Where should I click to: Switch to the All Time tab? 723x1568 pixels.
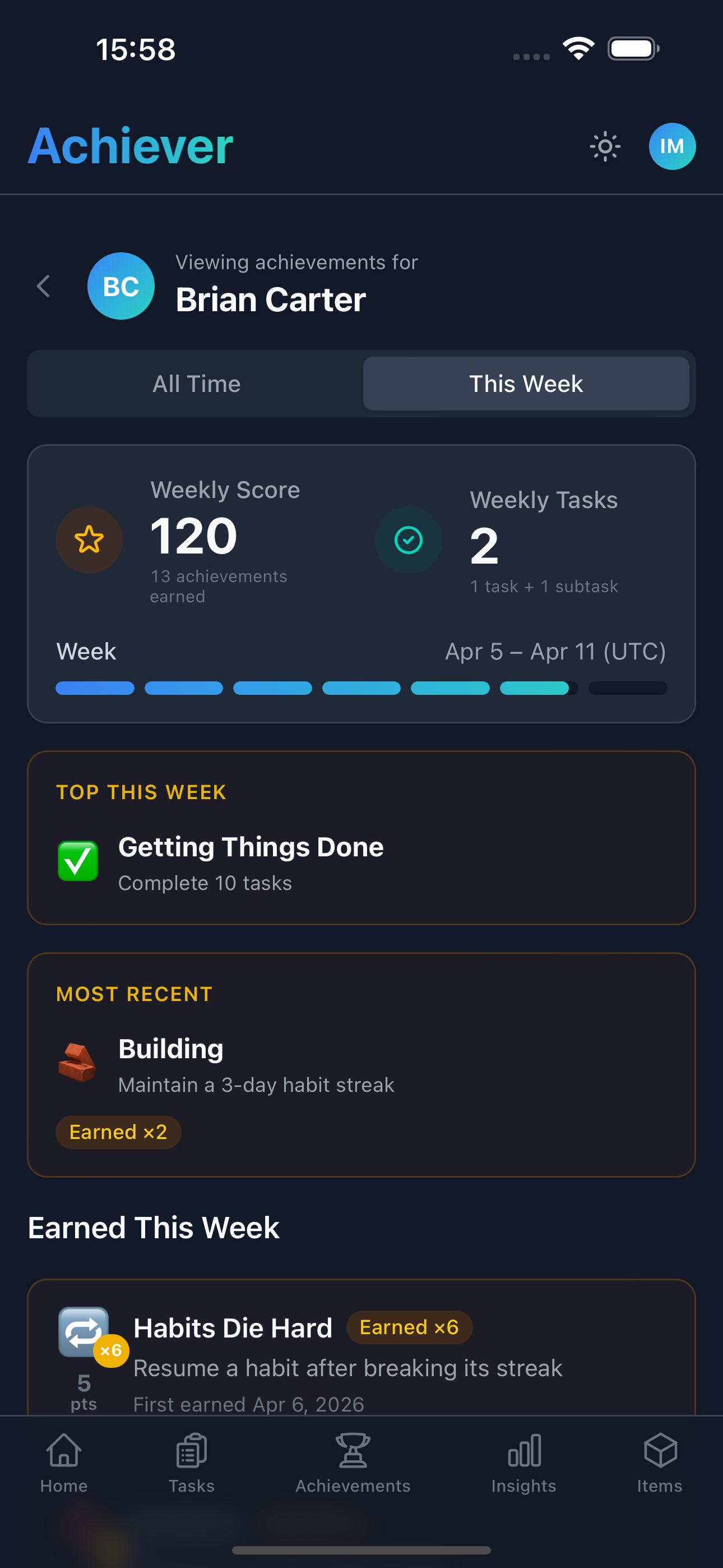click(196, 384)
